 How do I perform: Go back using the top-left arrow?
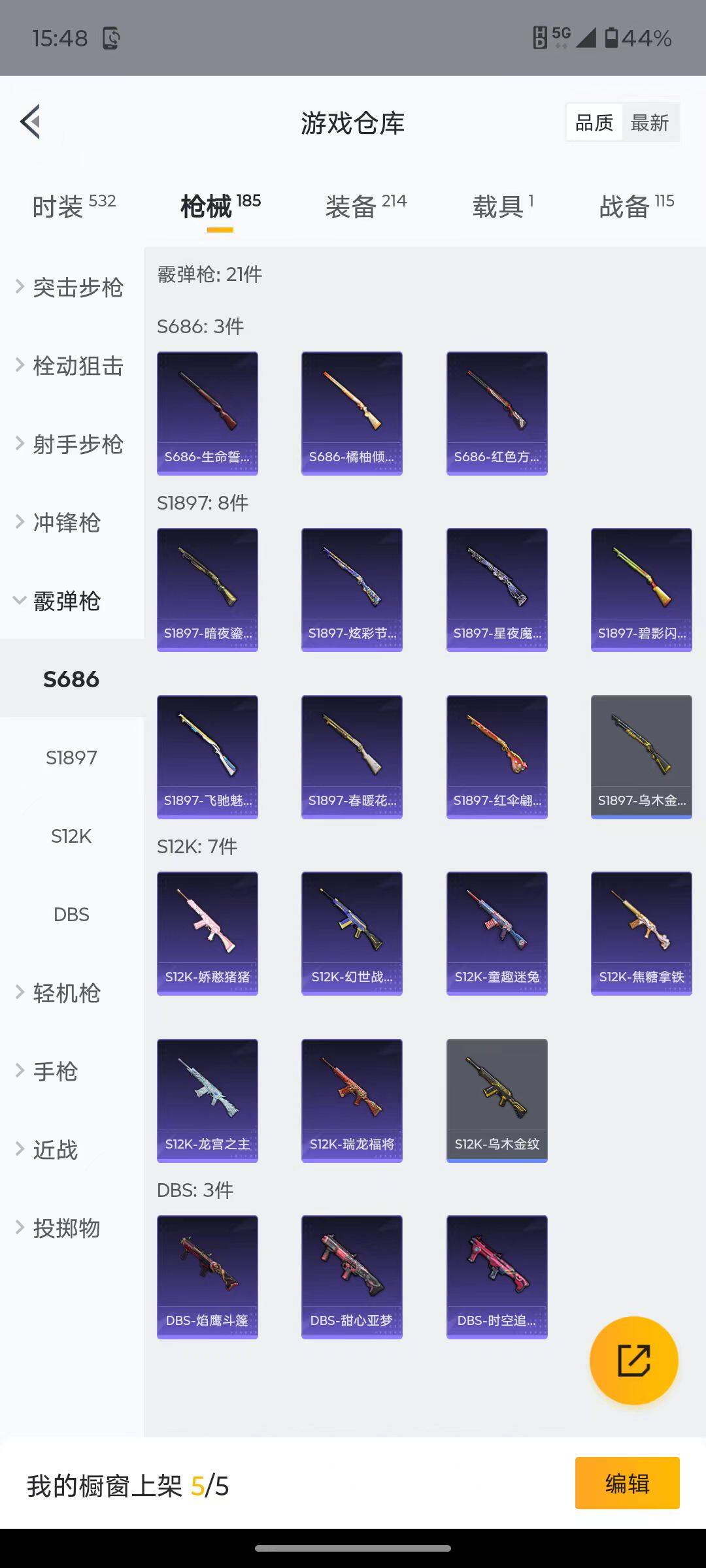pos(31,122)
